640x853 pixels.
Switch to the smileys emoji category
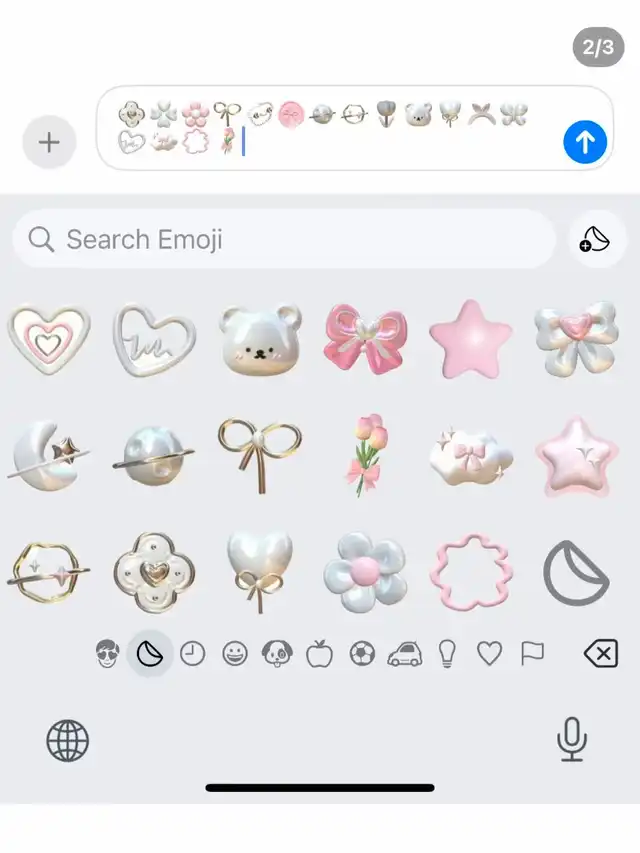(x=235, y=655)
